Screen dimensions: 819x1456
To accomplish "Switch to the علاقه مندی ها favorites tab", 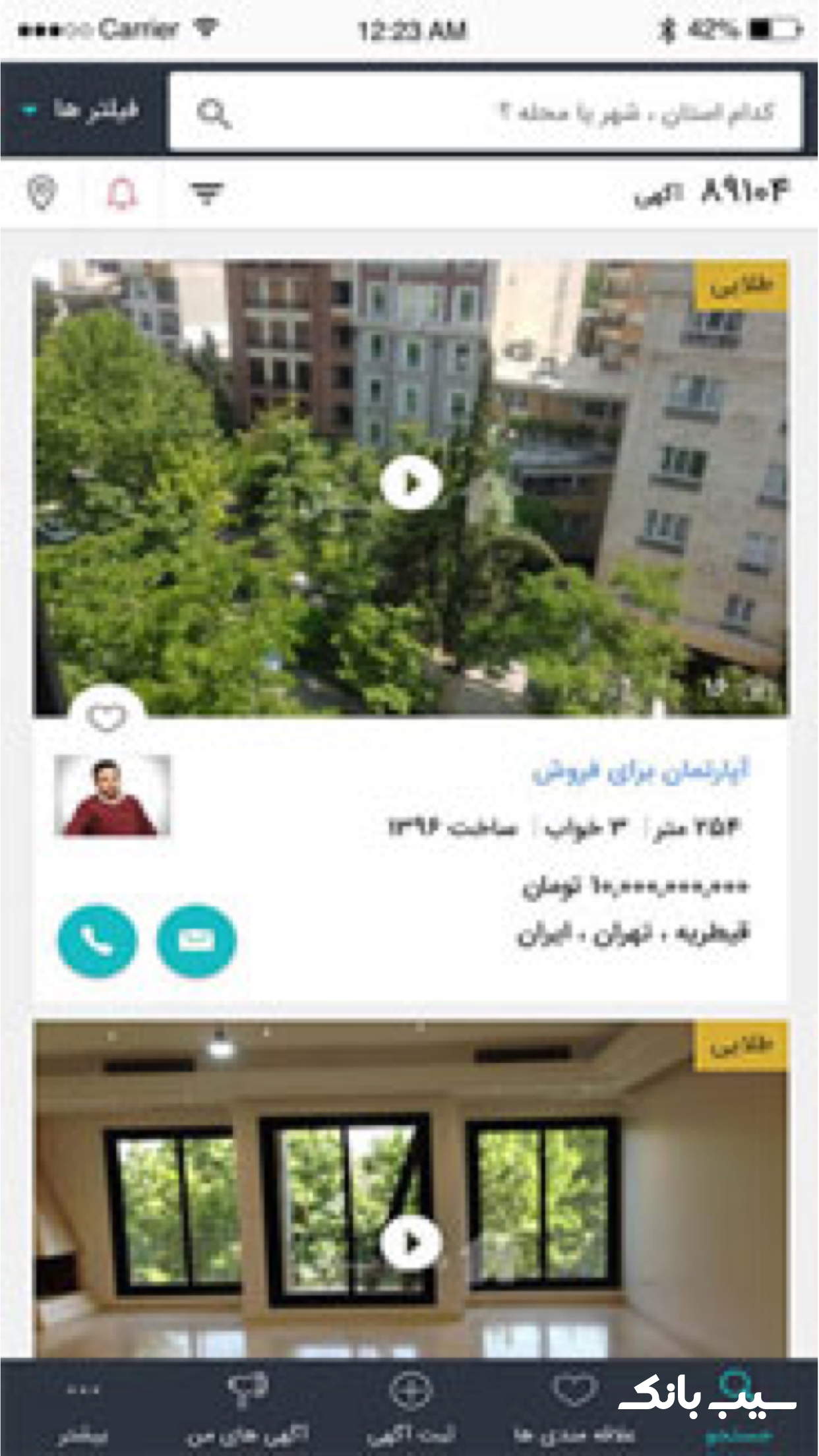I will click(574, 1408).
